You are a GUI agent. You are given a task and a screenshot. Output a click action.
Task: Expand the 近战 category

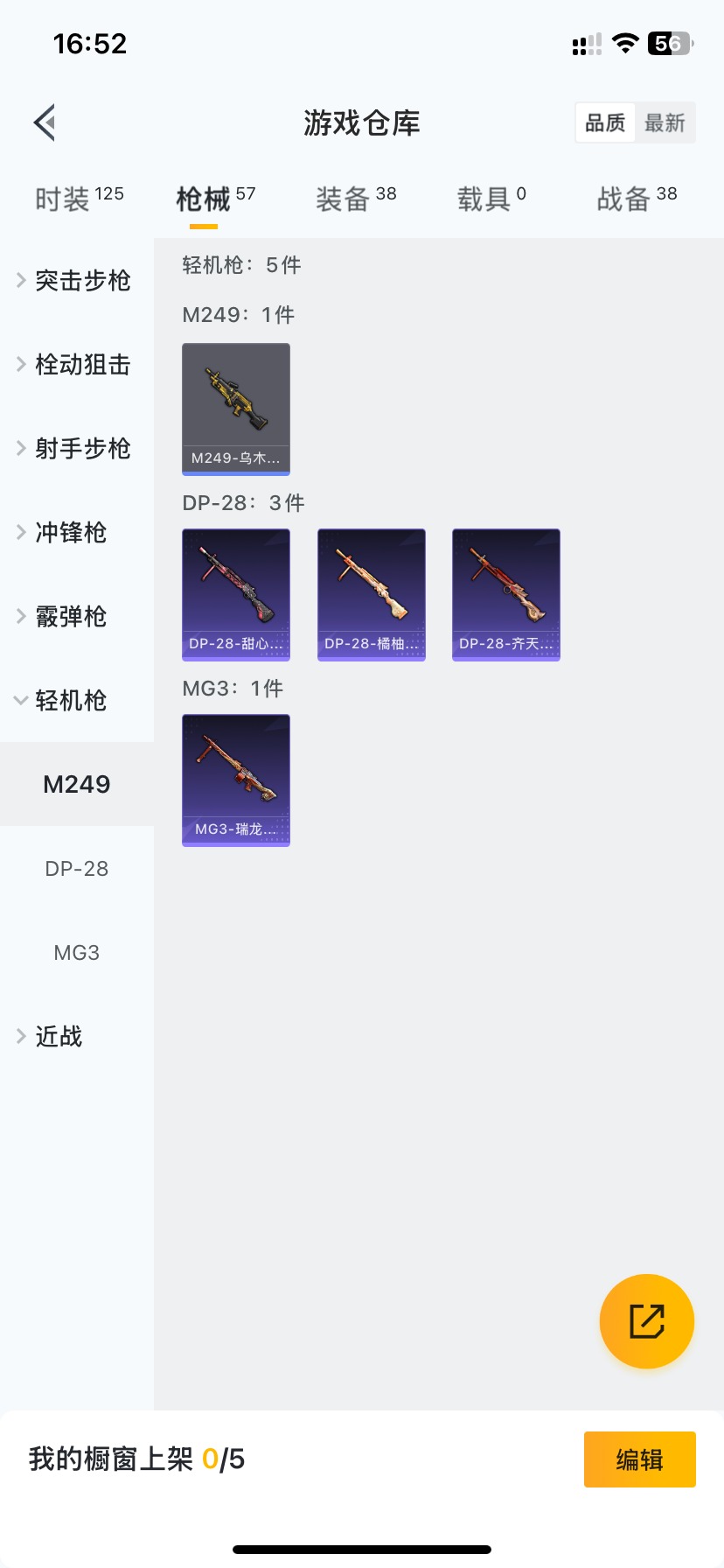[x=77, y=1036]
